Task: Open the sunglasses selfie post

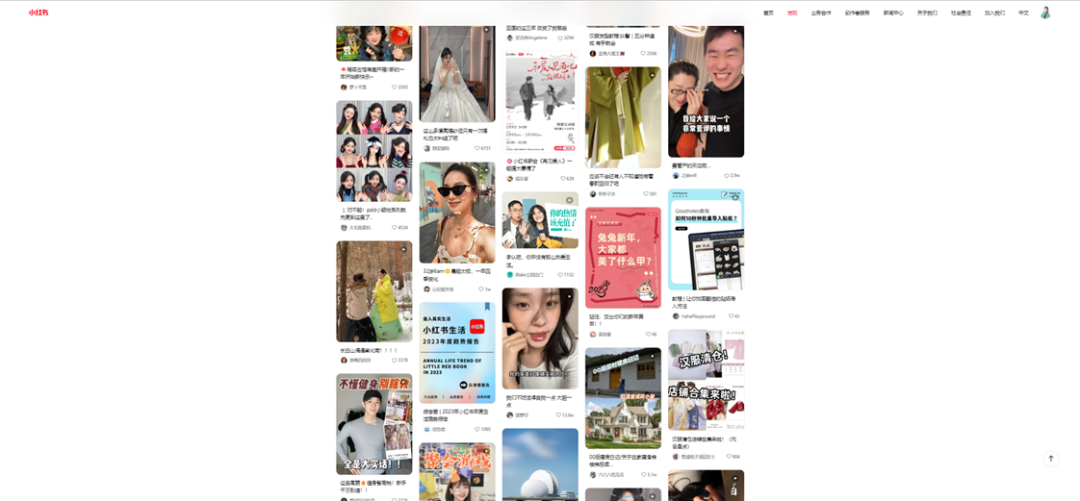Action: coord(457,212)
